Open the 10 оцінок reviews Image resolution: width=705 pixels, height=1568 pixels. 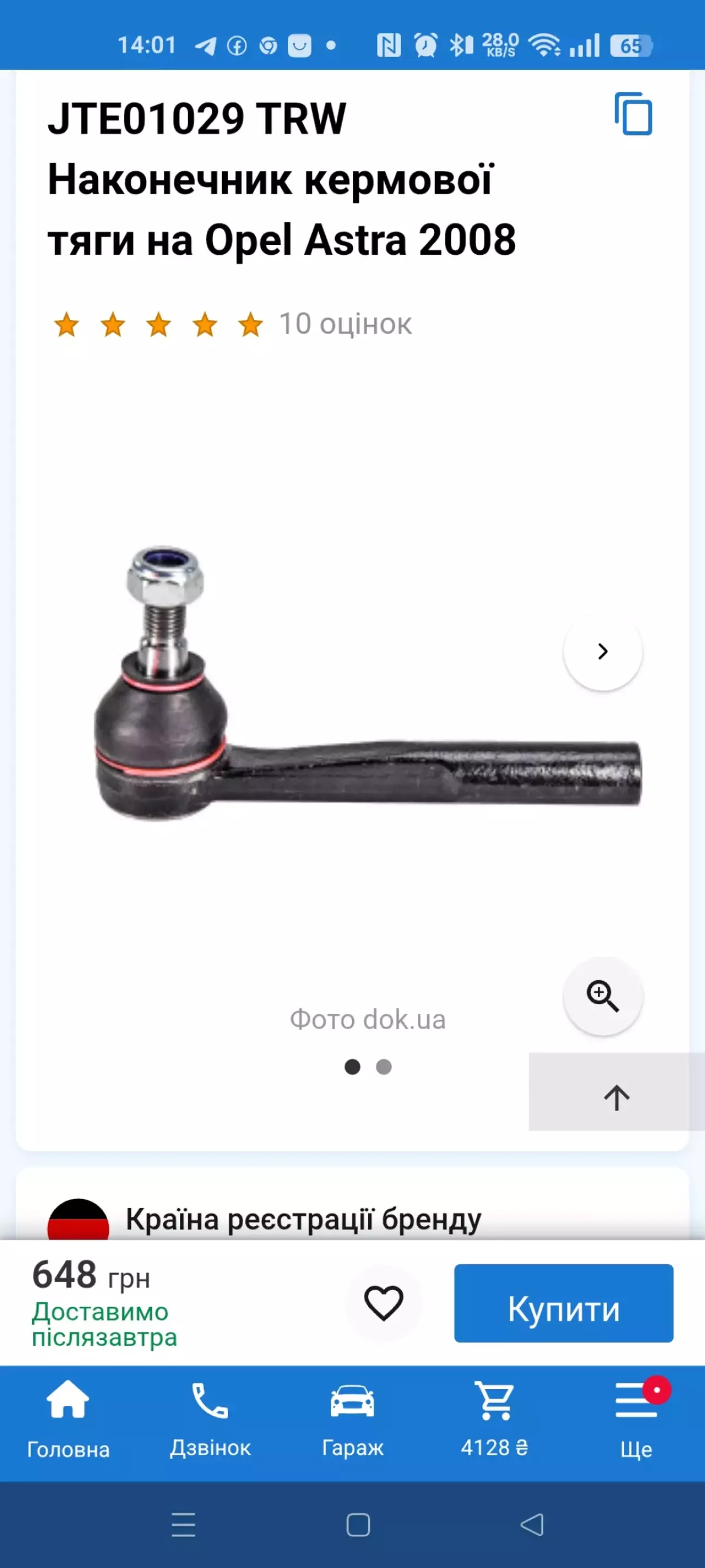pos(345,324)
